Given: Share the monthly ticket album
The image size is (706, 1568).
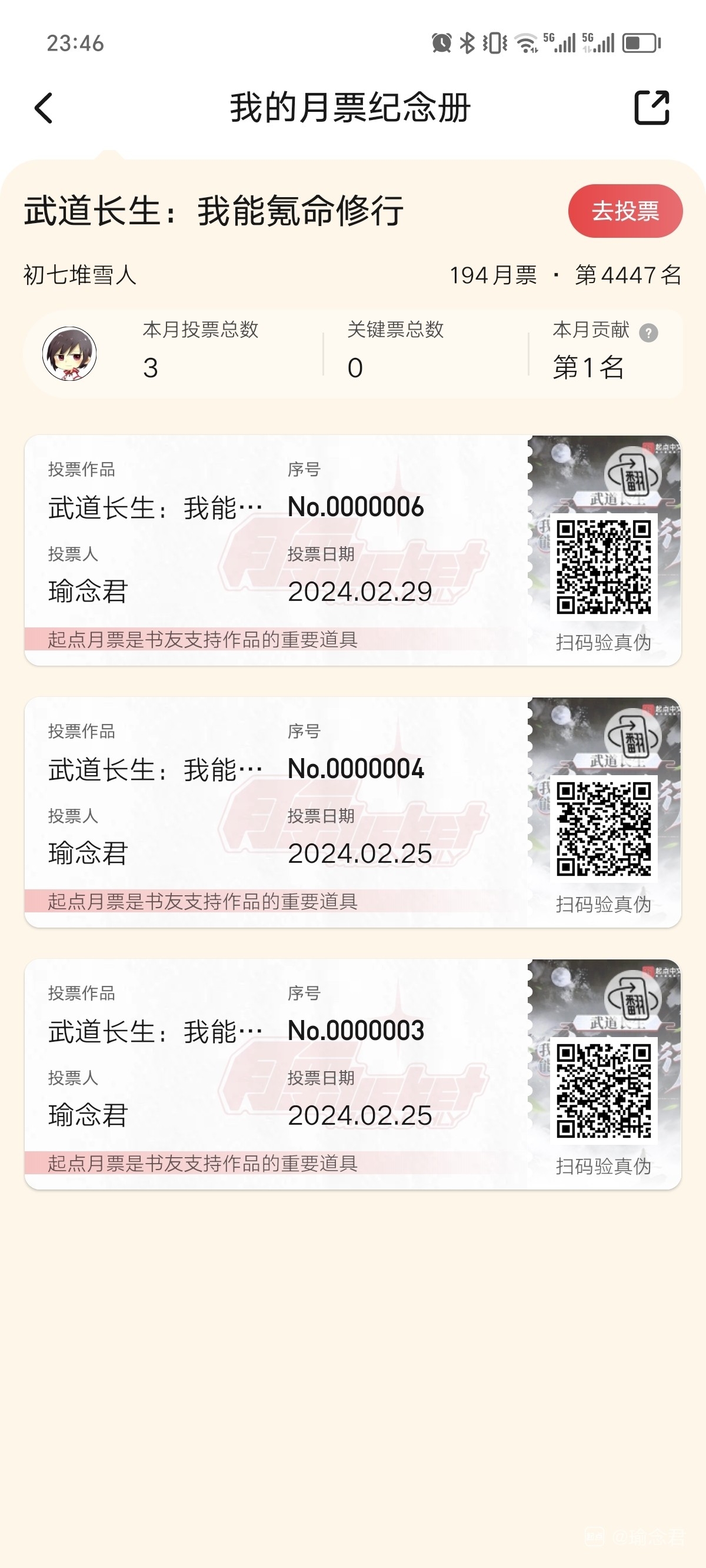Looking at the screenshot, I should pos(651,108).
